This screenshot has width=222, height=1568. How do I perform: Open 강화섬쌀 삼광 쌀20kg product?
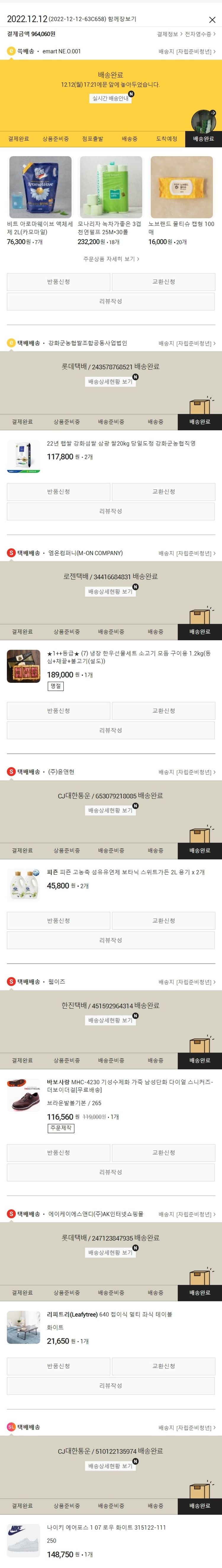[121, 444]
